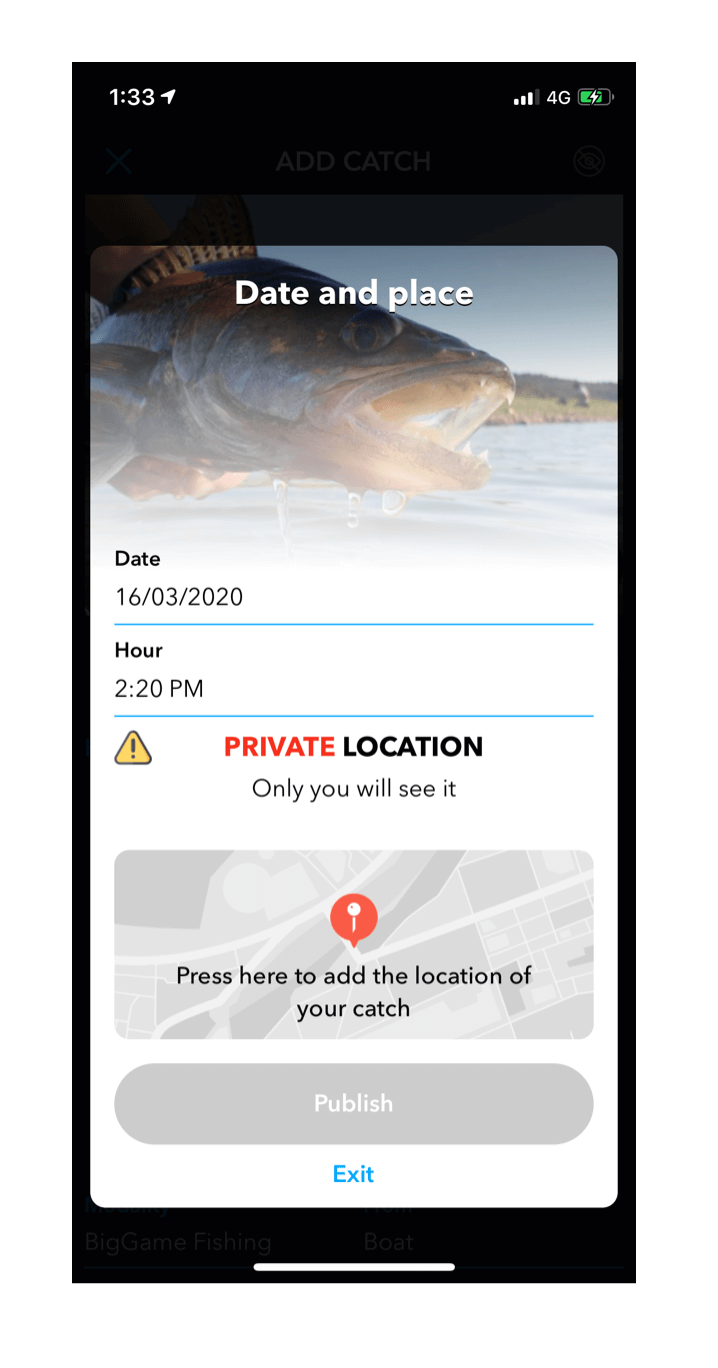Exit the Date and place dialog
Viewport: 718px width, 1368px height.
[x=353, y=1174]
